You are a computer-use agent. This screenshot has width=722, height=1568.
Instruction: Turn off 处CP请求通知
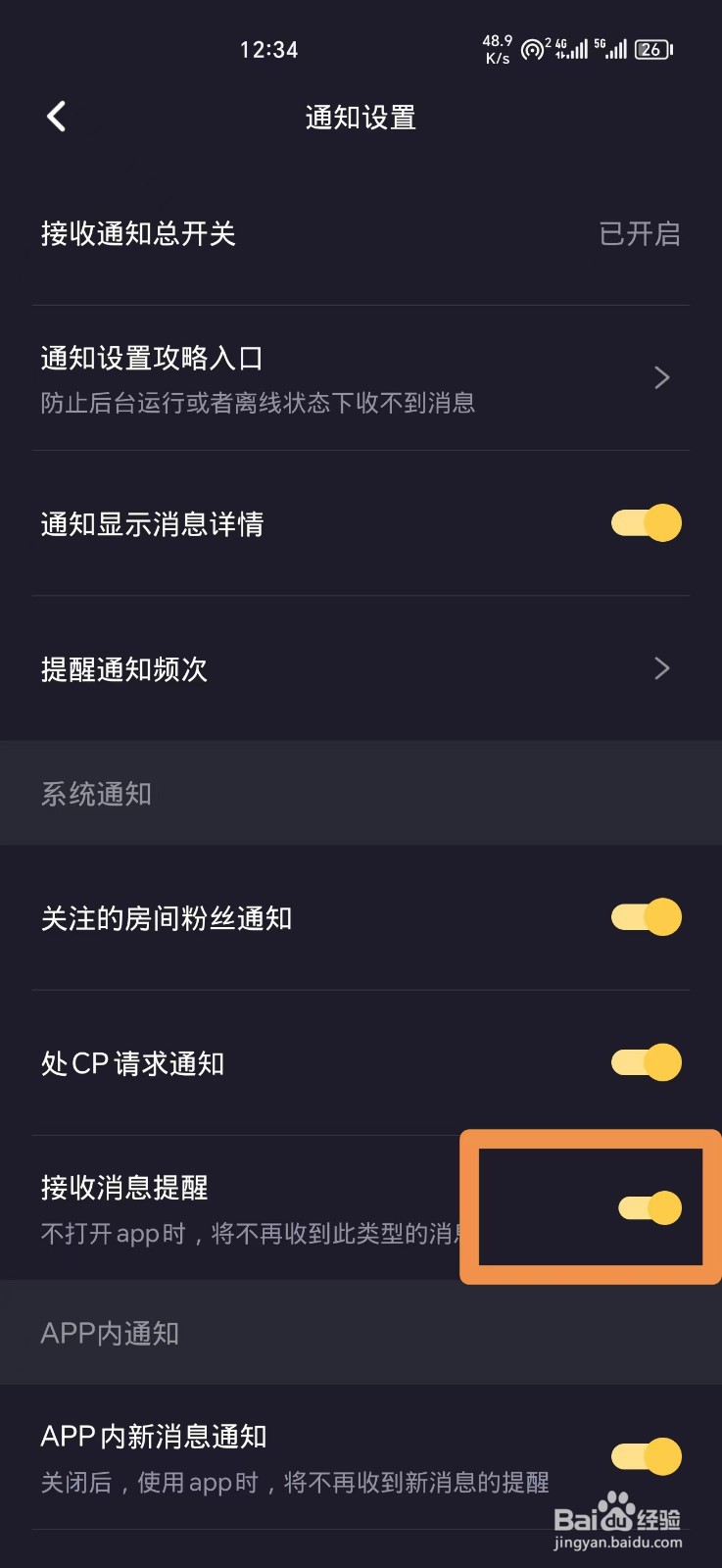pos(645,1062)
